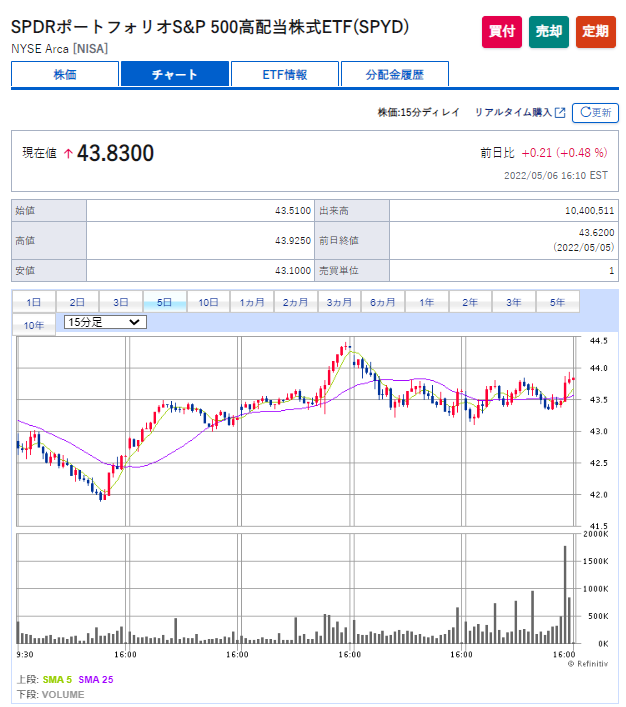Switch to the 株価 tab
The width and height of the screenshot is (626, 707).
[65, 74]
